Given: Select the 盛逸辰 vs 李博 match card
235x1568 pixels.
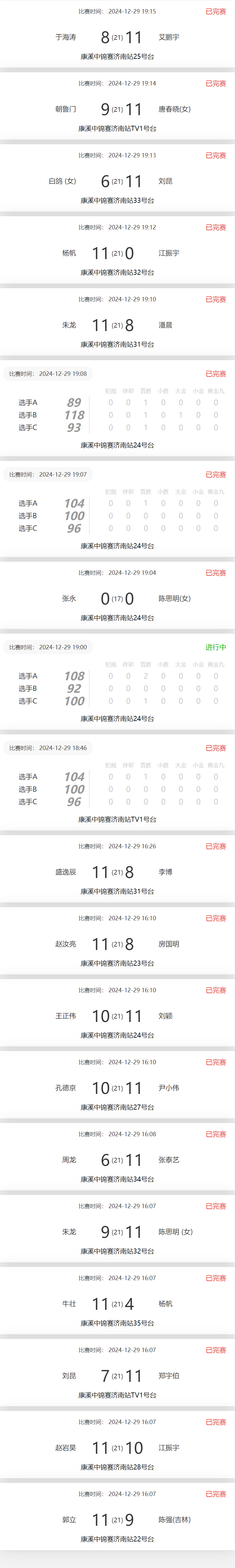Looking at the screenshot, I should point(117,872).
